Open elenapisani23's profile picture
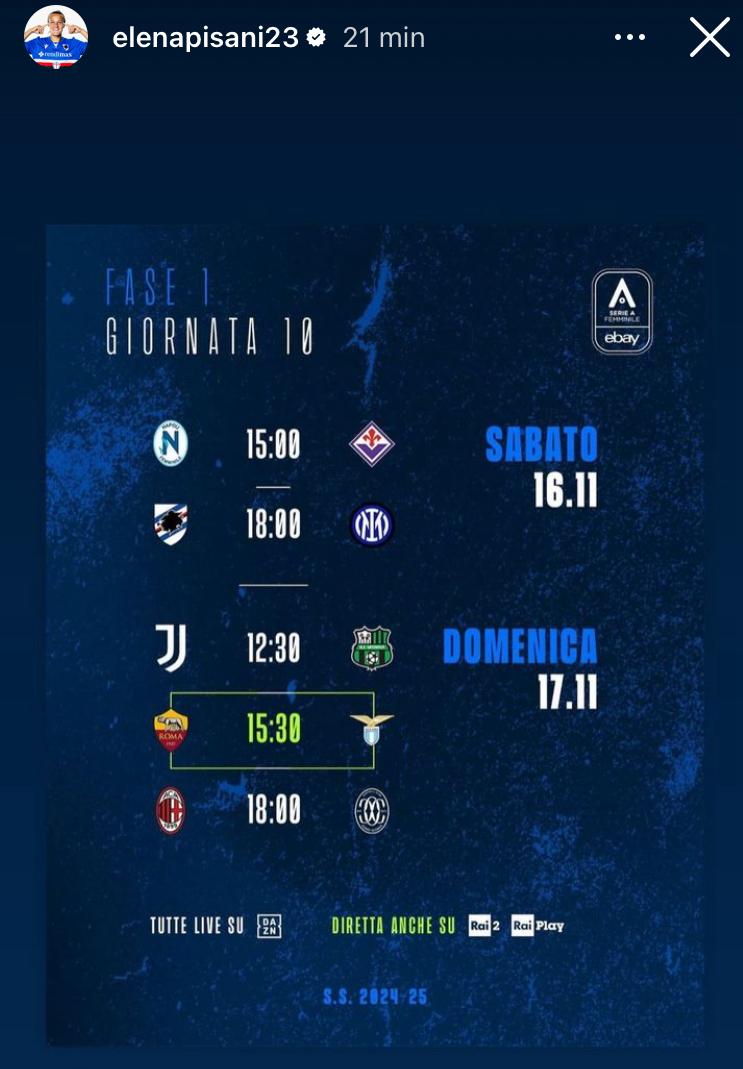 (56, 37)
